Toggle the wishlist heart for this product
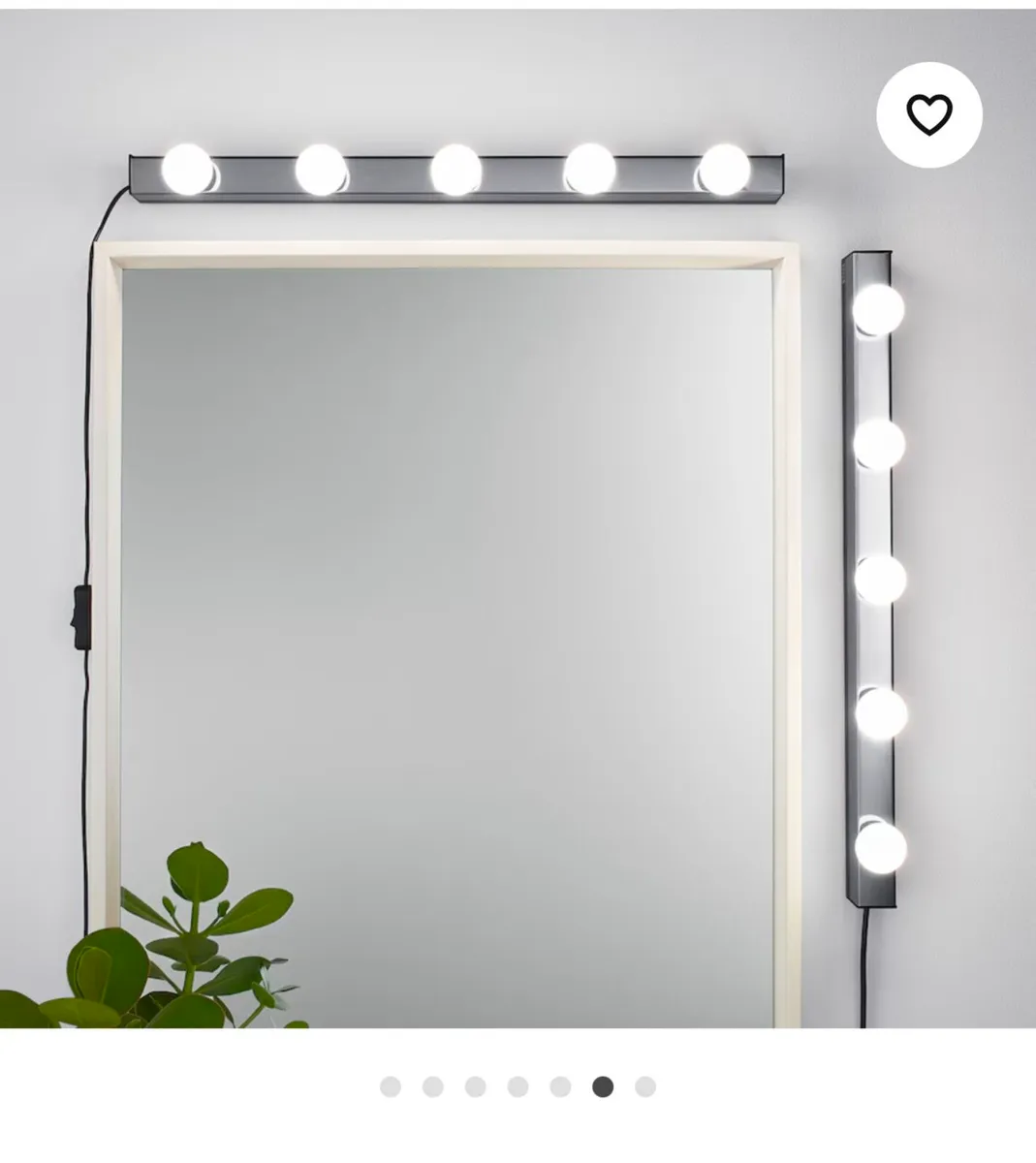The height and width of the screenshot is (1163, 1036). tap(927, 113)
